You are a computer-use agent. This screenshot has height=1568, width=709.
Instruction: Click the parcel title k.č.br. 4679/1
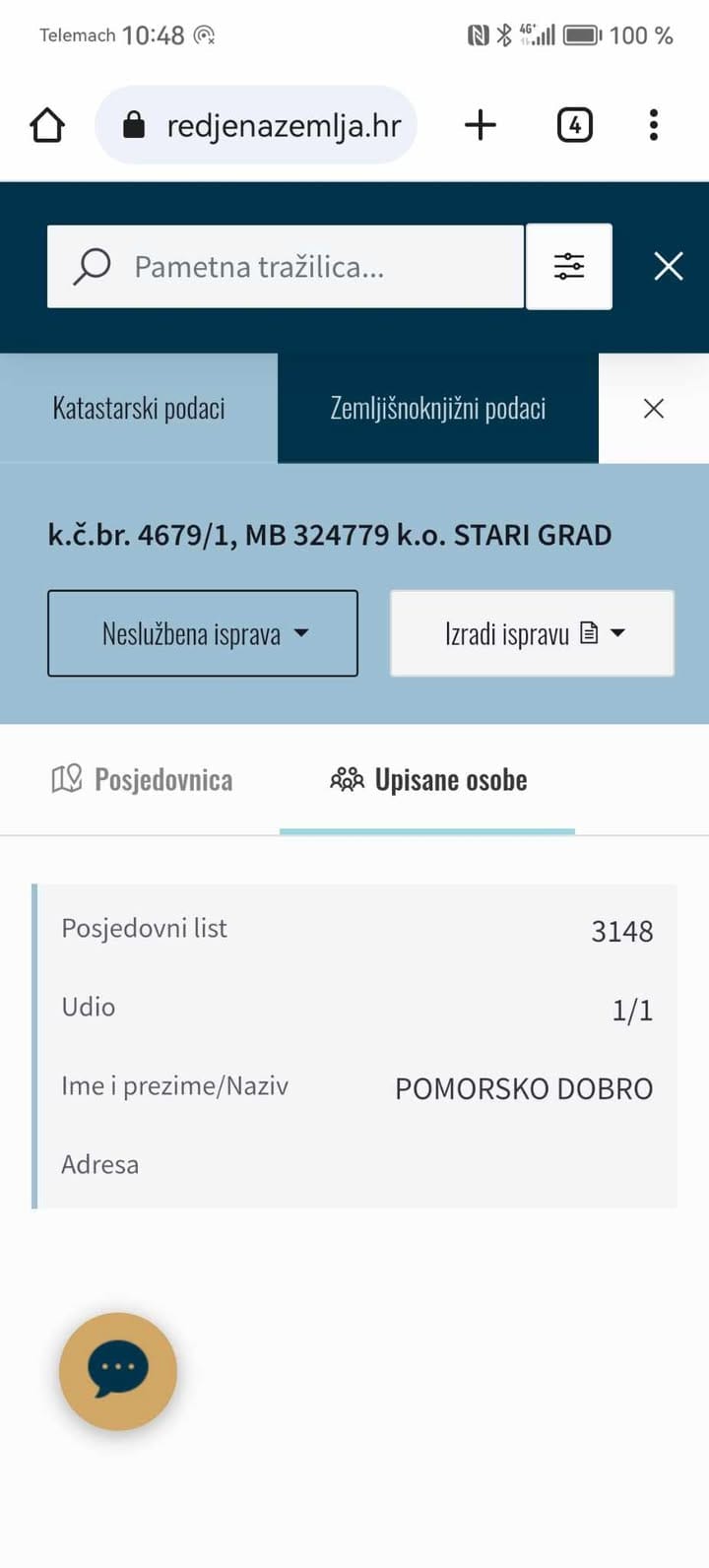pyautogui.click(x=329, y=534)
